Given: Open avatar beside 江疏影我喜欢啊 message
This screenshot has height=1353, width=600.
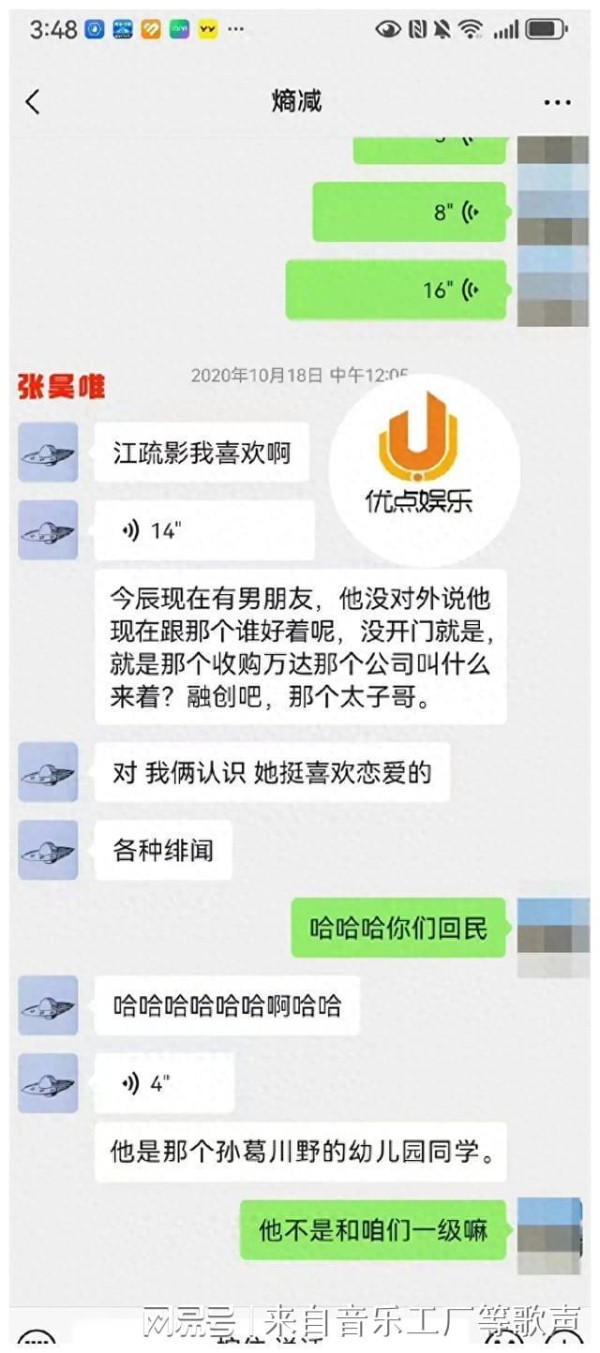Looking at the screenshot, I should [x=48, y=453].
